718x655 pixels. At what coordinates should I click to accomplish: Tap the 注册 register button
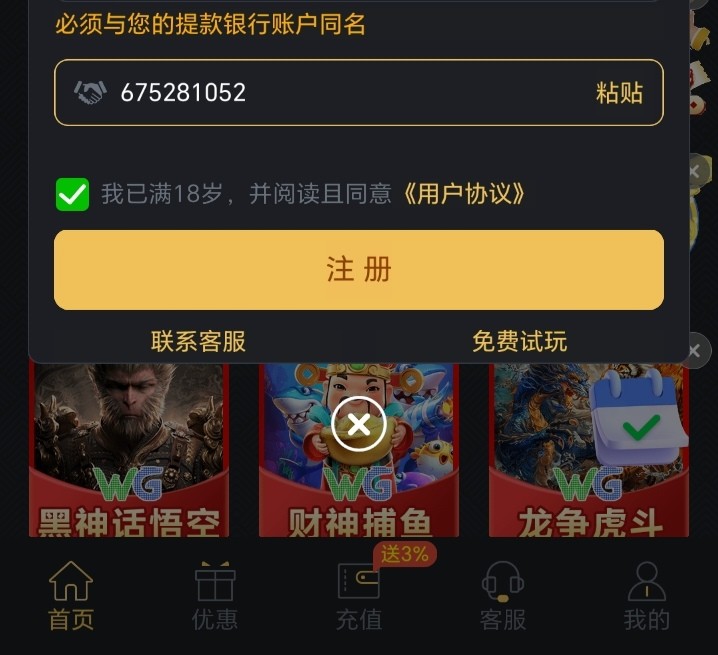tap(358, 270)
